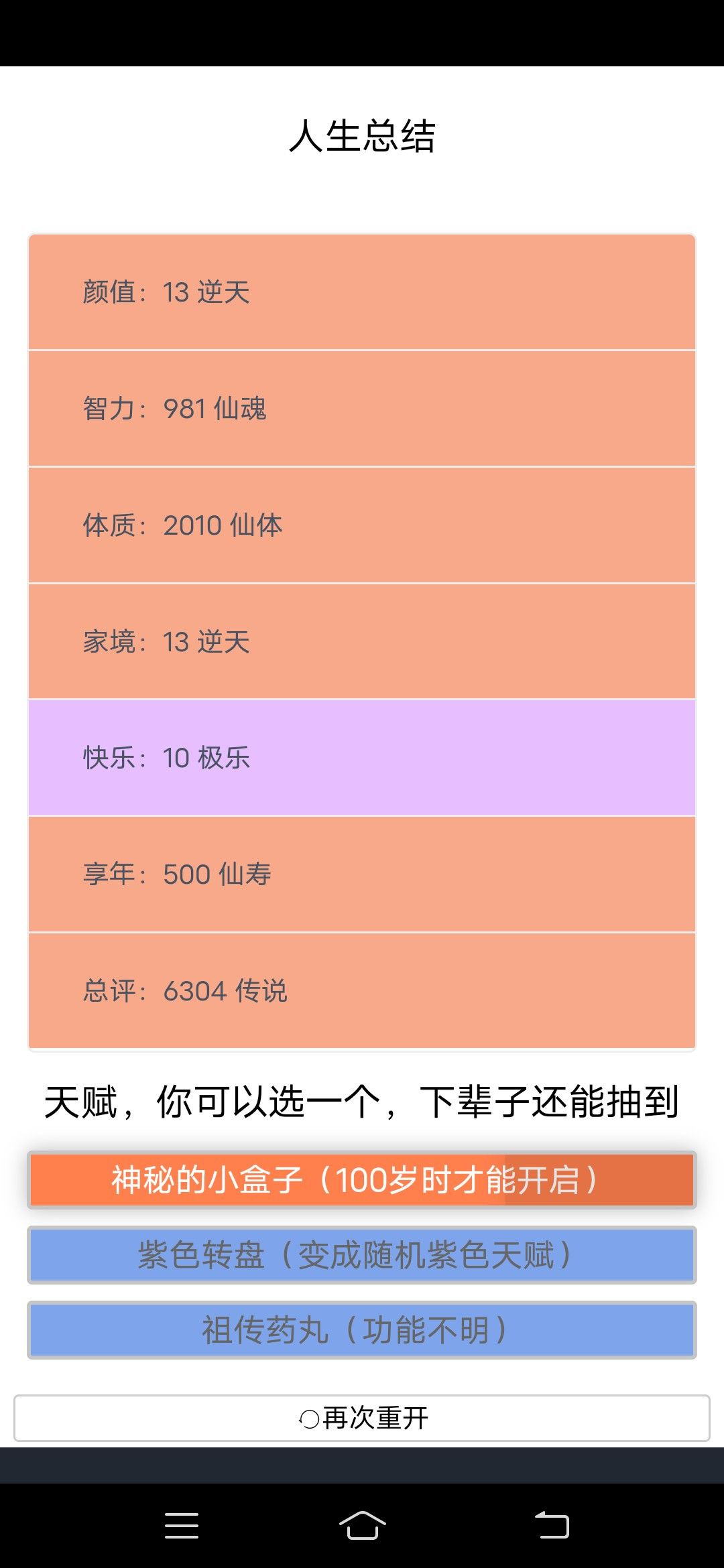Image resolution: width=724 pixels, height=1568 pixels.
Task: Pick the 祖传药丸 talent
Action: (362, 1330)
